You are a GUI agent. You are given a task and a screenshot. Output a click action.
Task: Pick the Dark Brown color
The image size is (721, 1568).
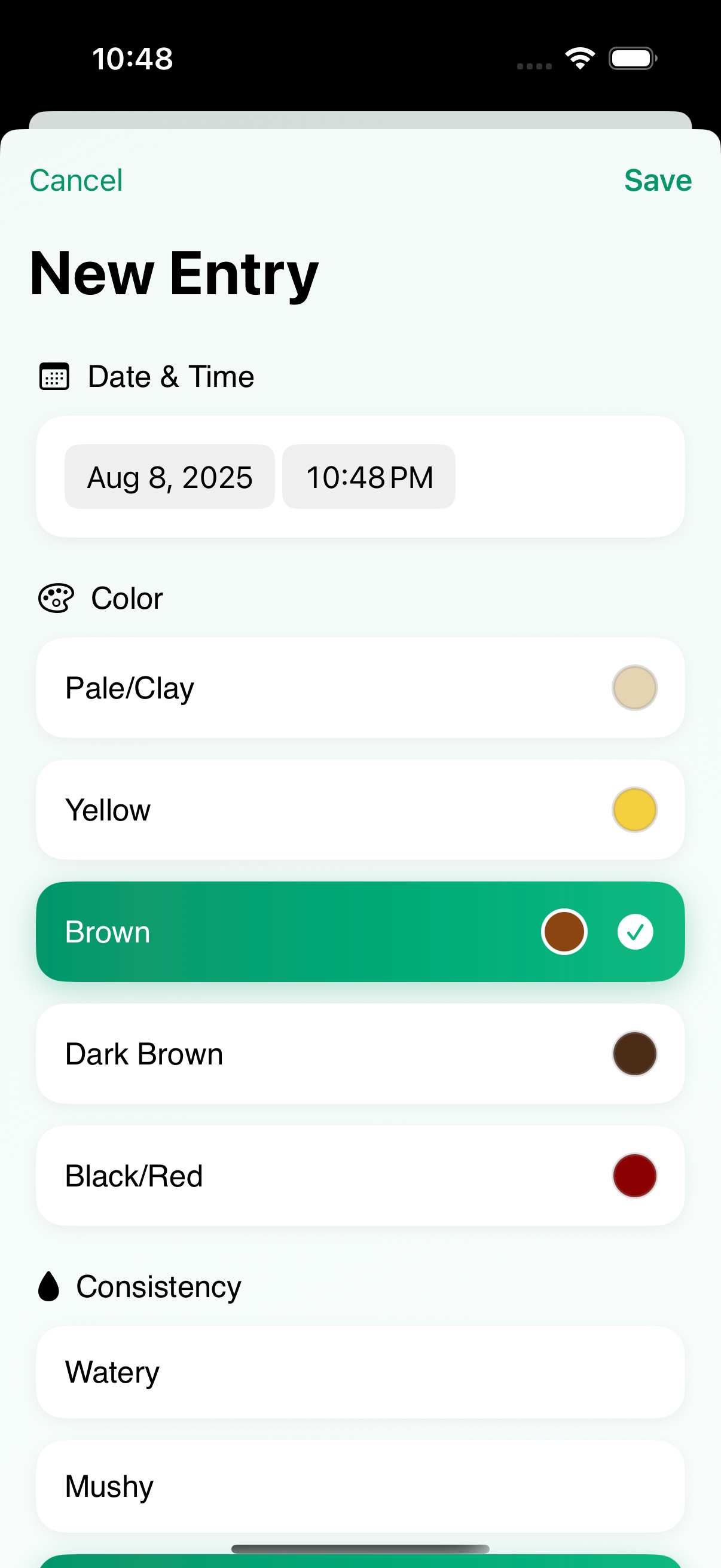[360, 1054]
